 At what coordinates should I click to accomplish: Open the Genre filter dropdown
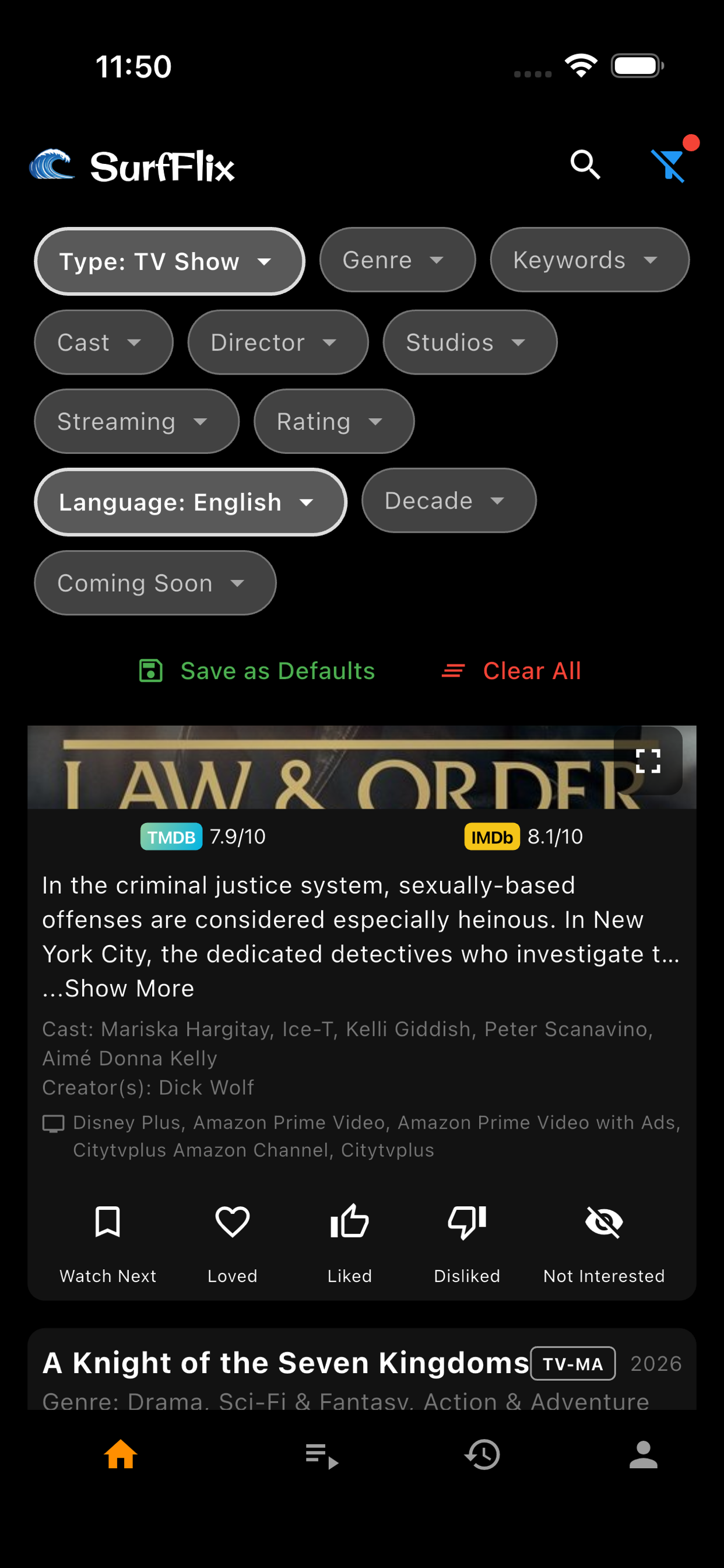[x=396, y=260]
